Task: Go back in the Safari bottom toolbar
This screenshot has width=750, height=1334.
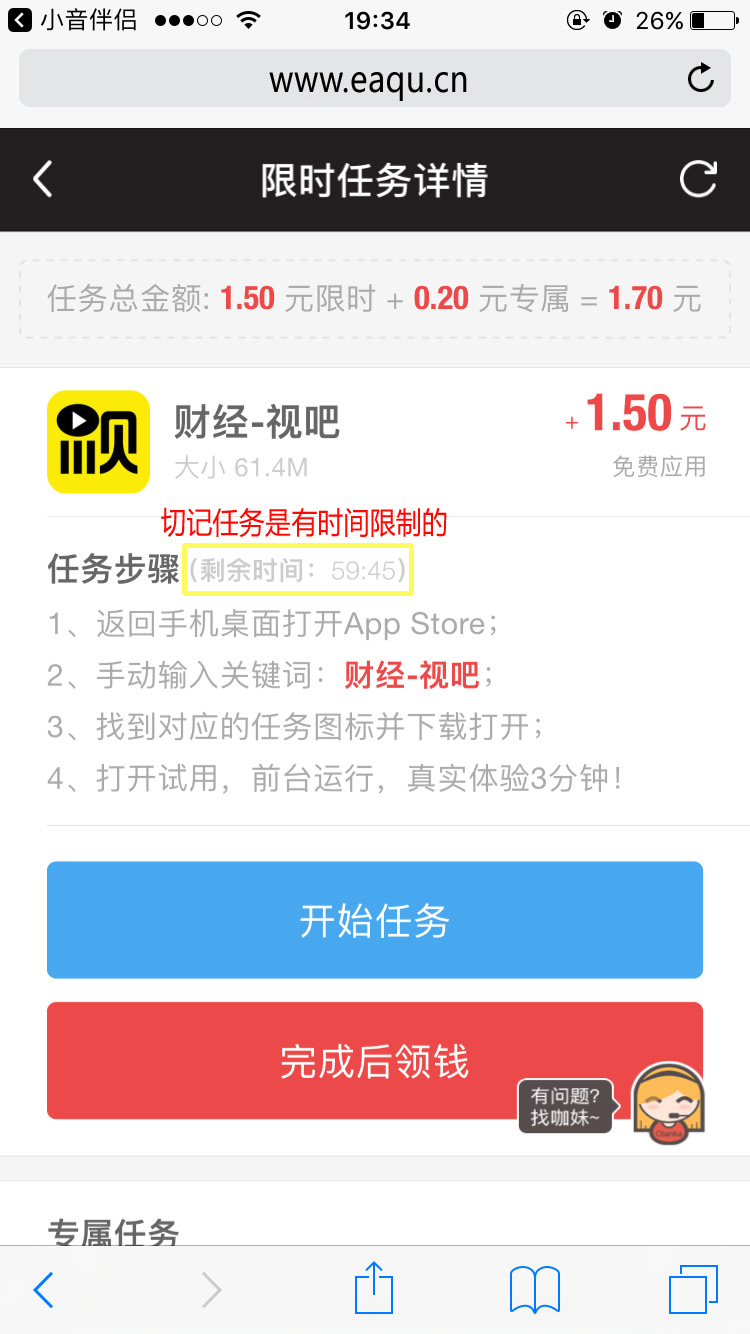Action: (x=43, y=1290)
